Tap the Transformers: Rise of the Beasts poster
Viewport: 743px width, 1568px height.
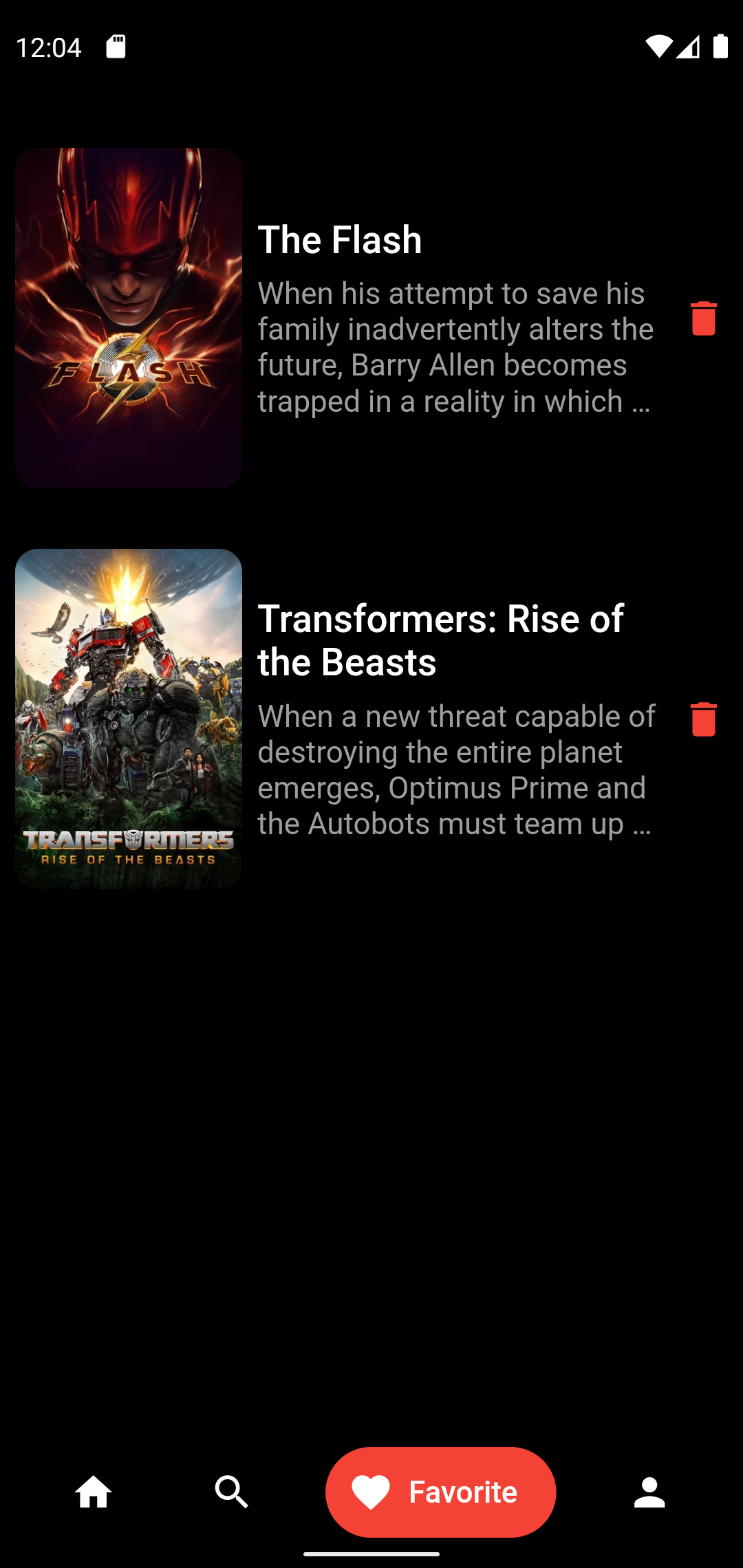point(129,717)
